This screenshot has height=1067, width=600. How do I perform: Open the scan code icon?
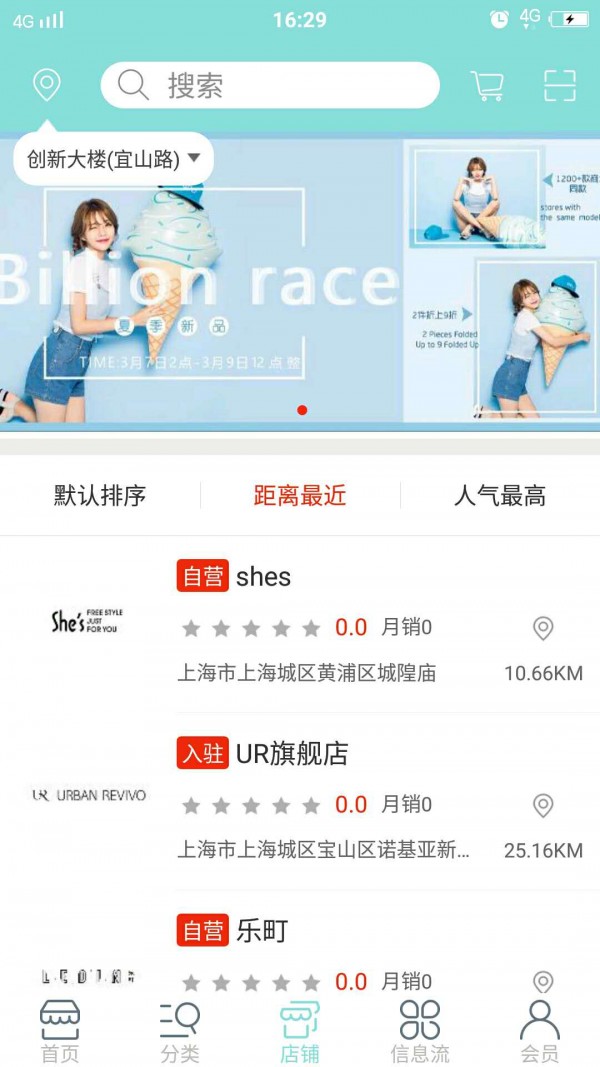coord(560,86)
